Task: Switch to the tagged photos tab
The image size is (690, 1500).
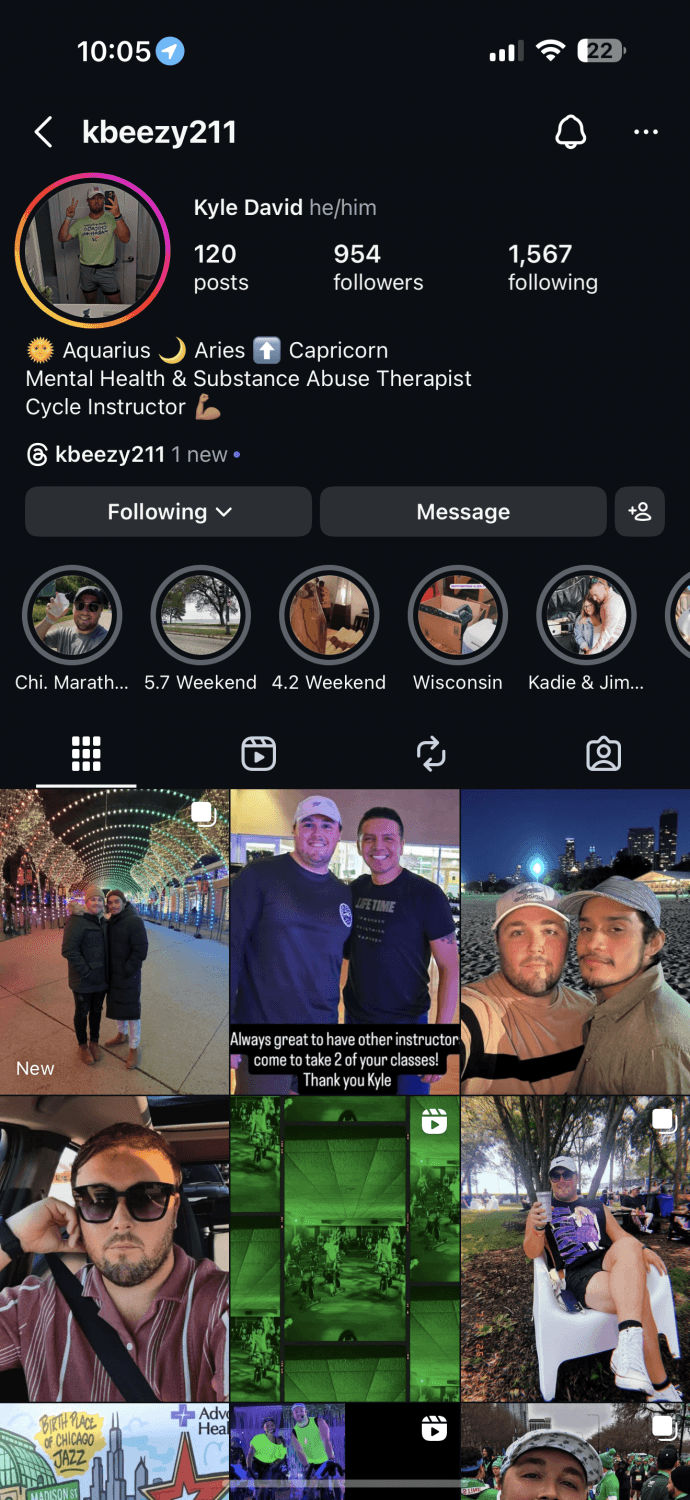Action: pyautogui.click(x=603, y=754)
